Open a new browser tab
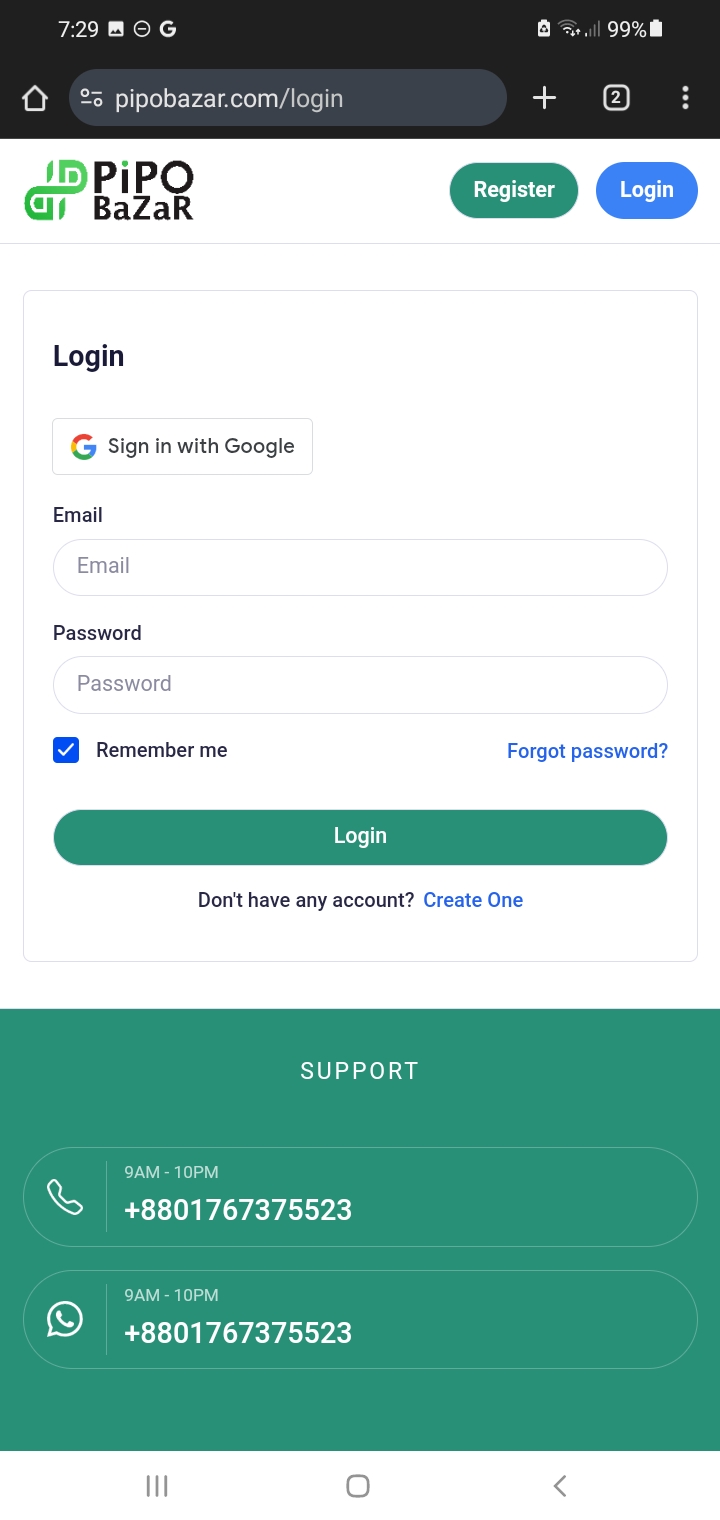The height and width of the screenshot is (1520, 720). point(544,98)
